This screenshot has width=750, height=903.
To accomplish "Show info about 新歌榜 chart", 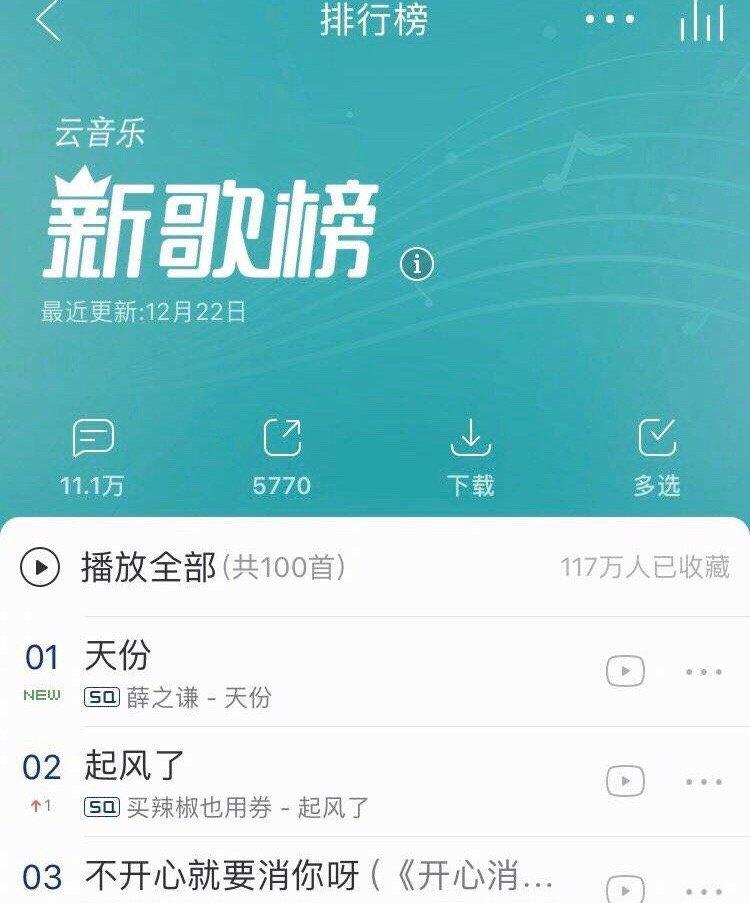I will click(417, 264).
